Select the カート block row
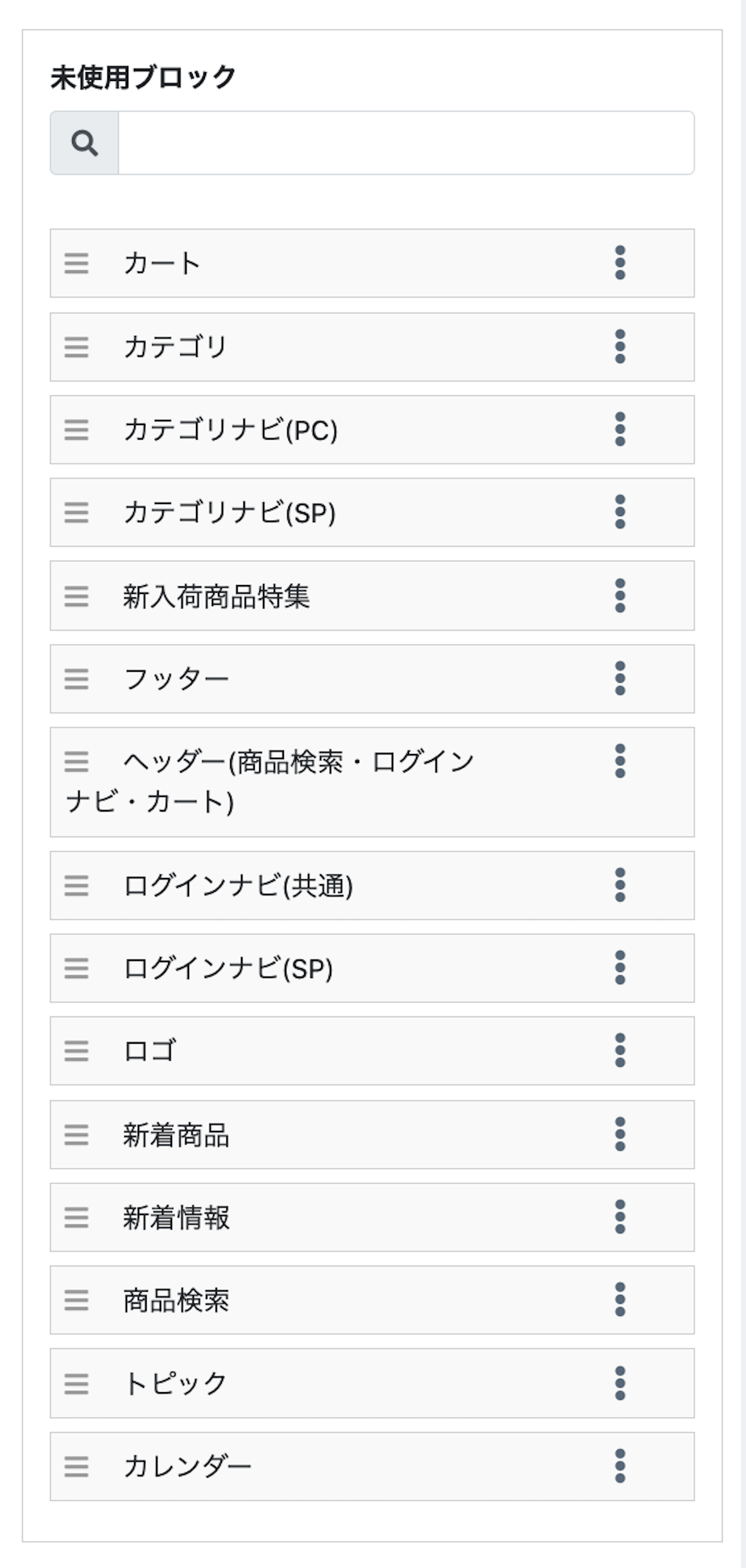 (x=372, y=263)
